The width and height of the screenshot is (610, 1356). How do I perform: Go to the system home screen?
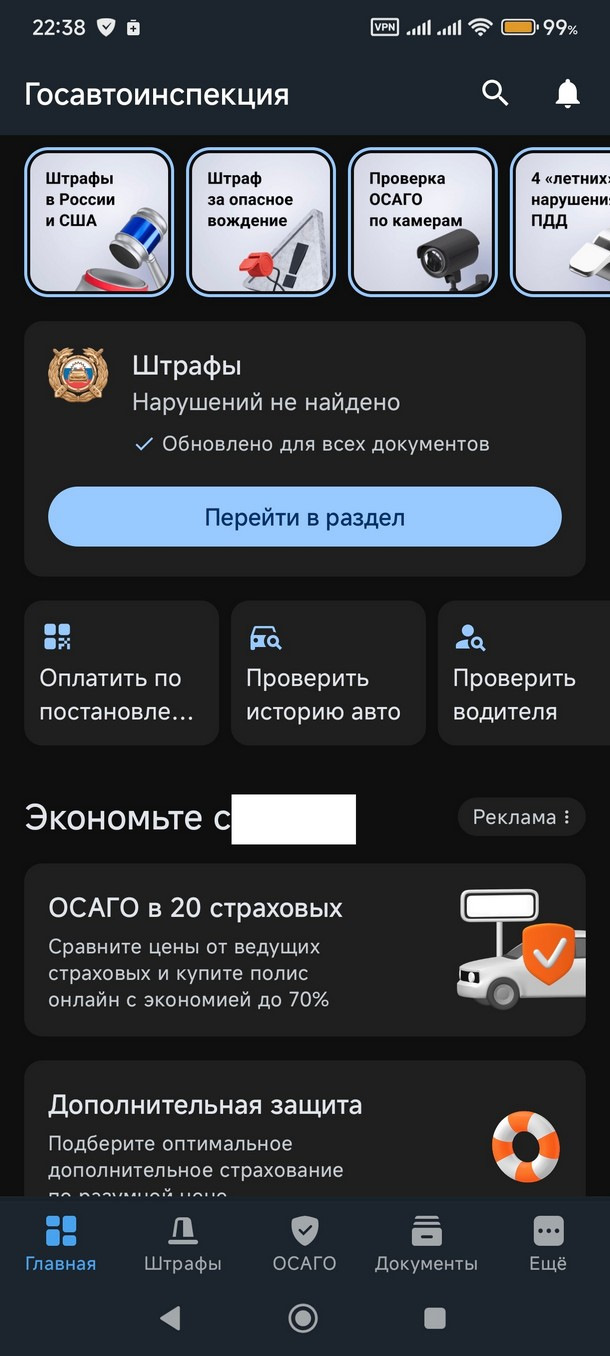pos(303,1318)
